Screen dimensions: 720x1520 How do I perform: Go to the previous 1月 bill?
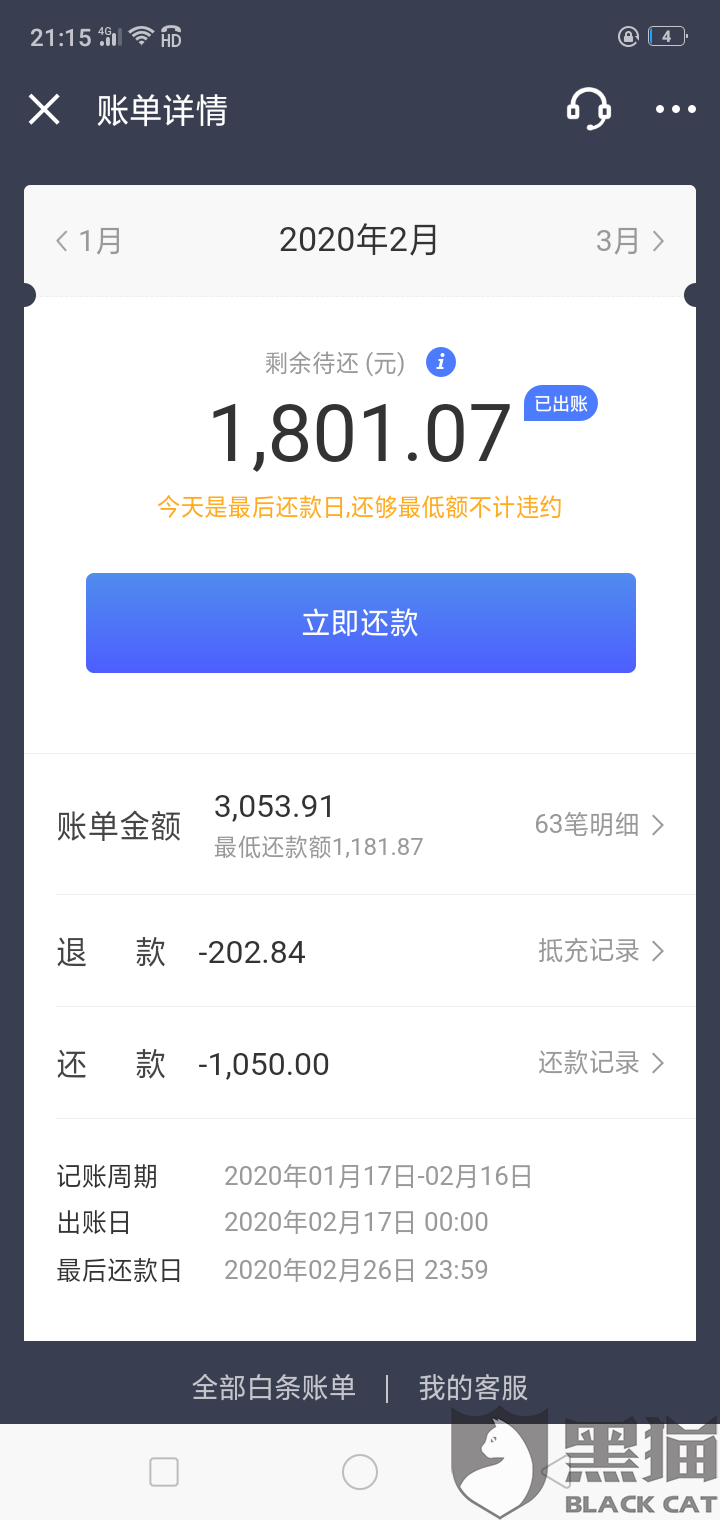point(88,241)
